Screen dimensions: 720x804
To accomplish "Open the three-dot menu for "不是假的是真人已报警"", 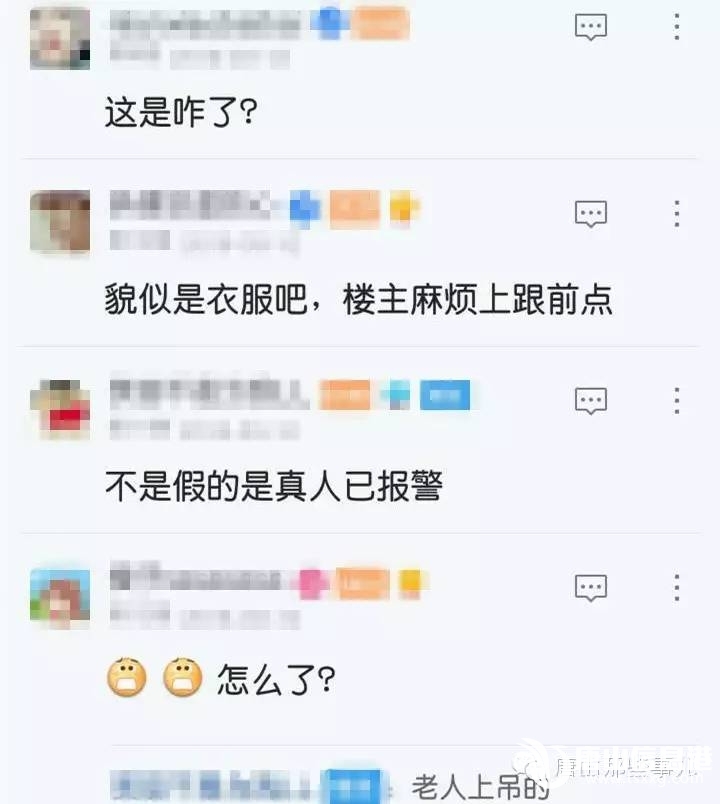I will coord(677,401).
